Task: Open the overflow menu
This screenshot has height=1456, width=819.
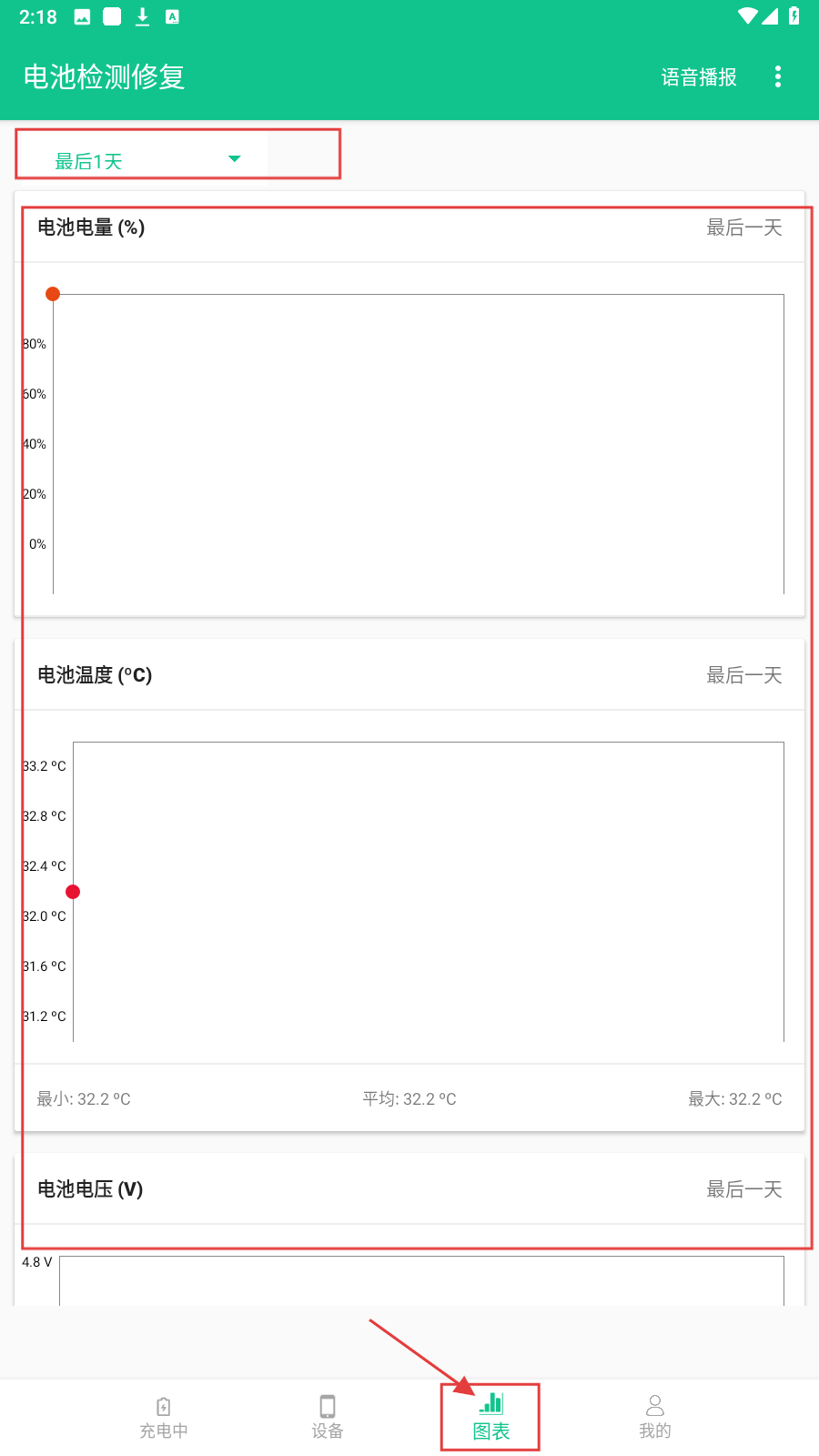Action: click(x=778, y=77)
